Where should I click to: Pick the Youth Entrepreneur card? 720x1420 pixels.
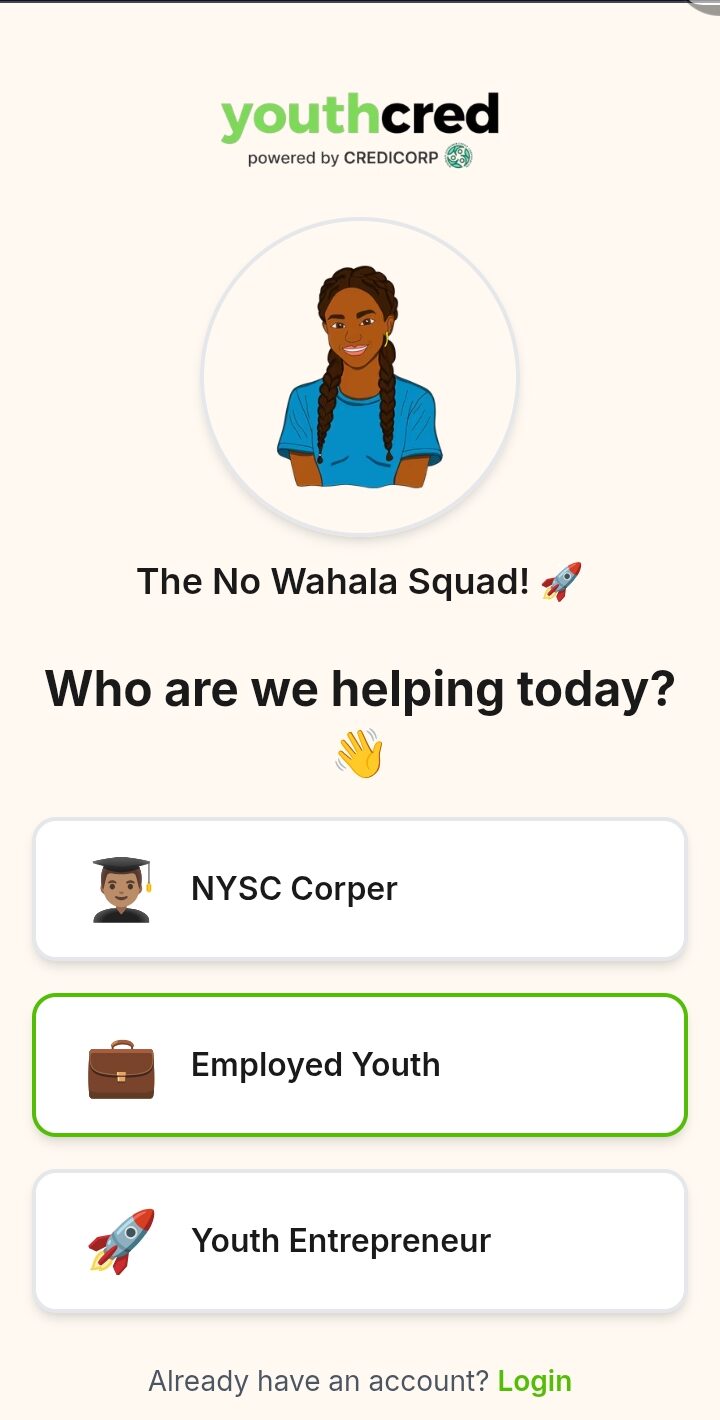360,1241
